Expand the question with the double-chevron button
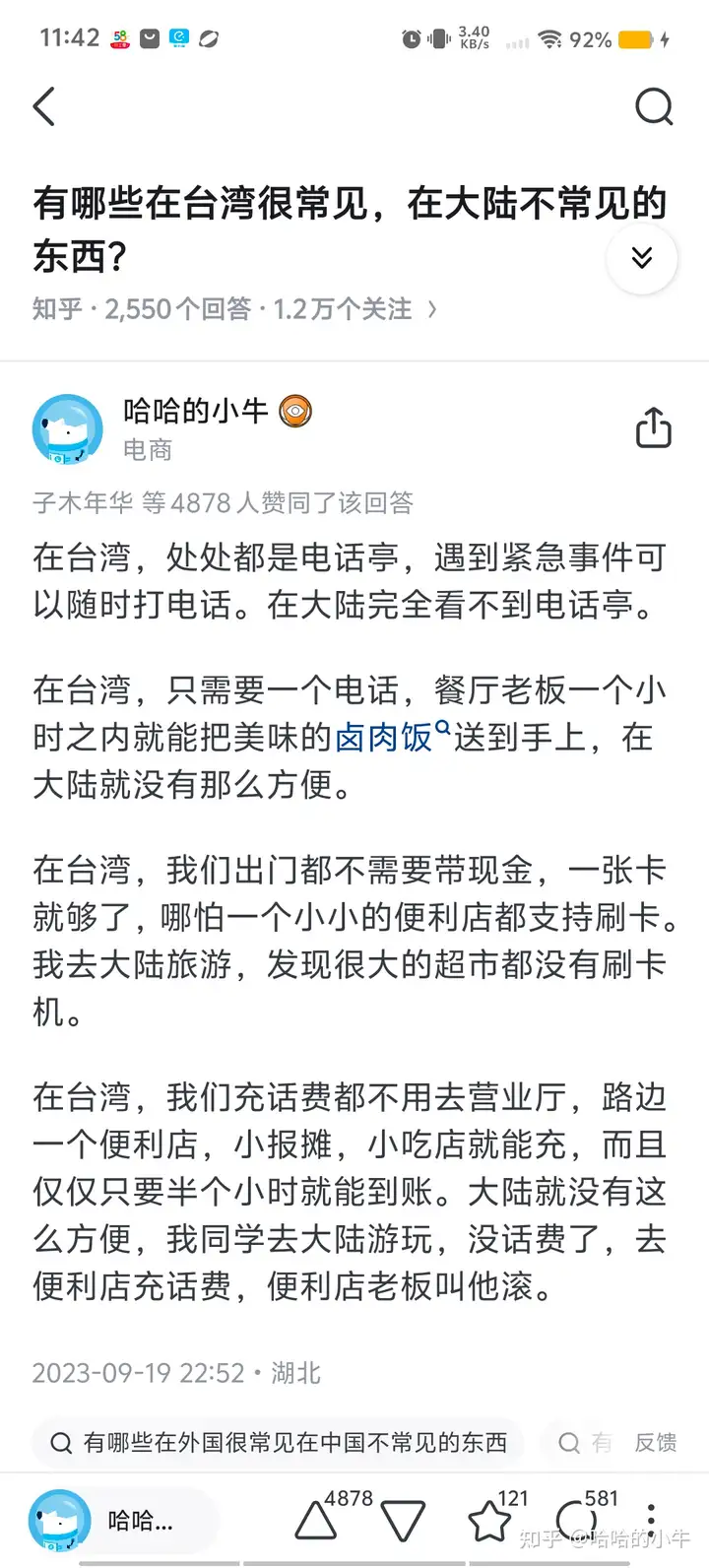709x1568 pixels. pyautogui.click(x=642, y=258)
